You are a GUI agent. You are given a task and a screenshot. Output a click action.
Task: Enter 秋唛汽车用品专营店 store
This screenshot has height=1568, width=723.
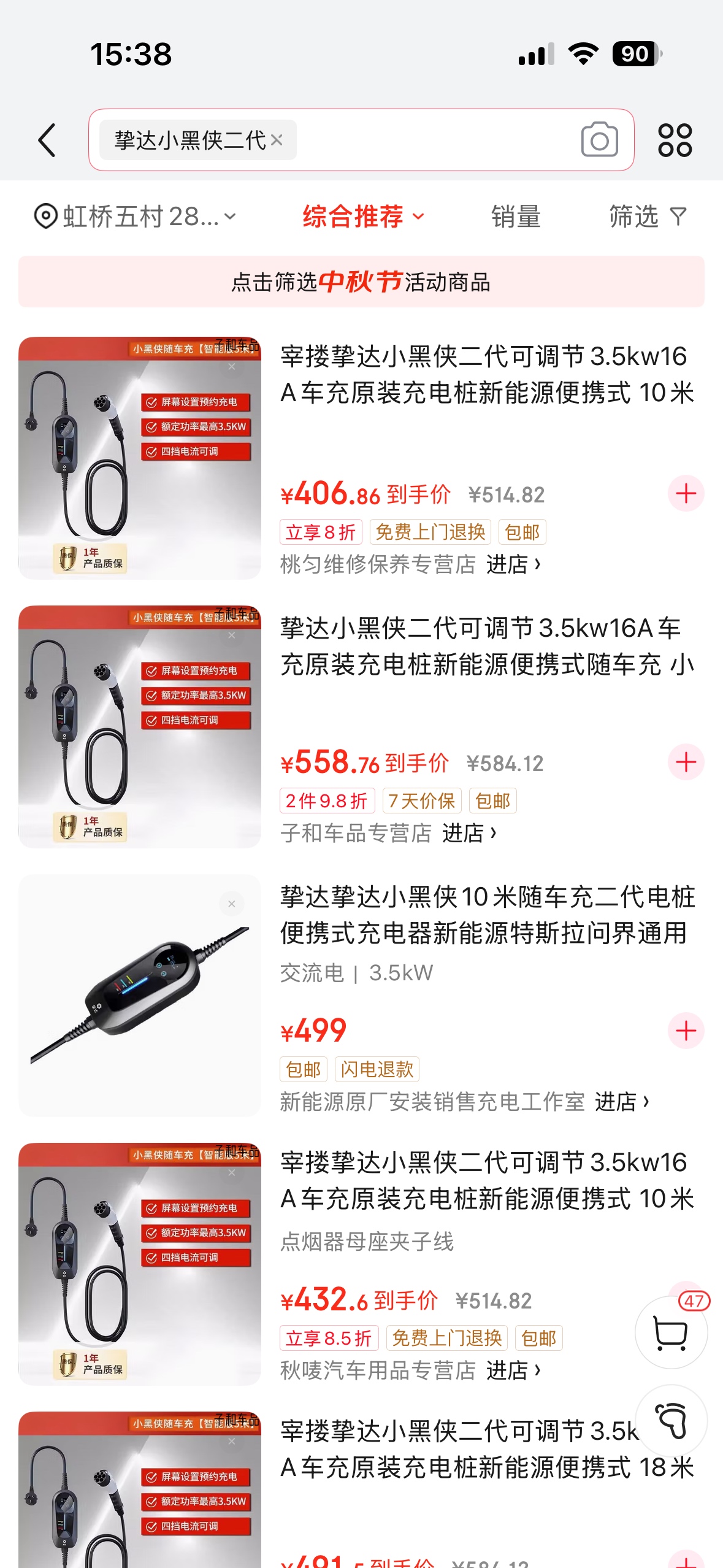pos(513,1370)
